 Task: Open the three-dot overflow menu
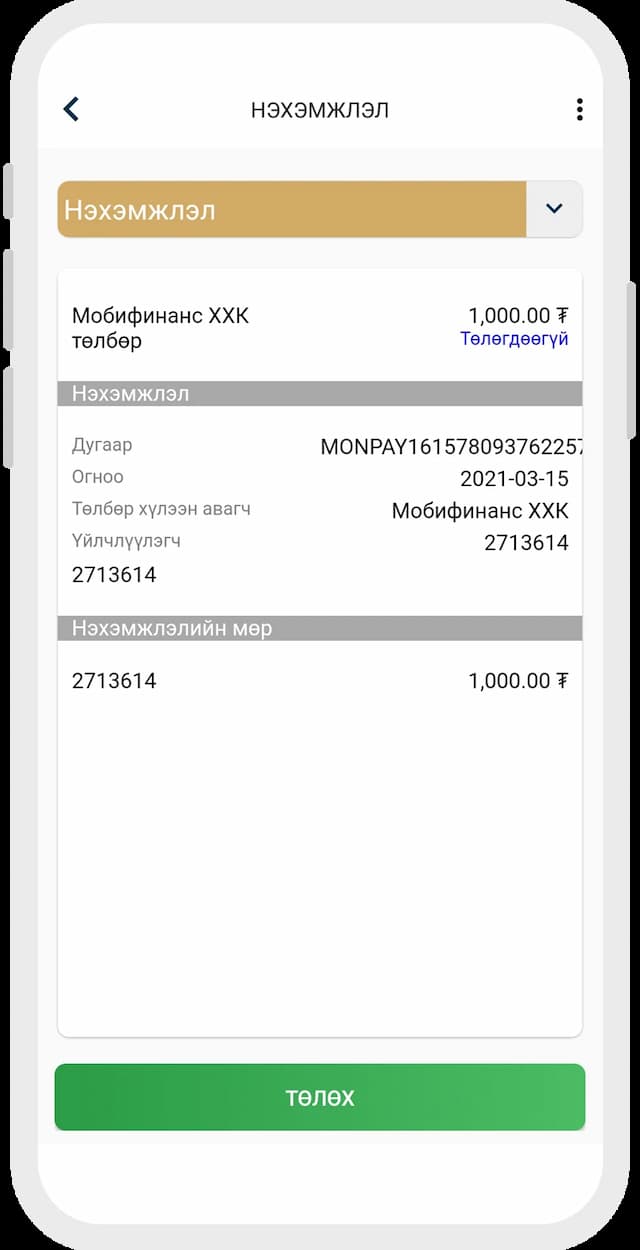pyautogui.click(x=579, y=110)
